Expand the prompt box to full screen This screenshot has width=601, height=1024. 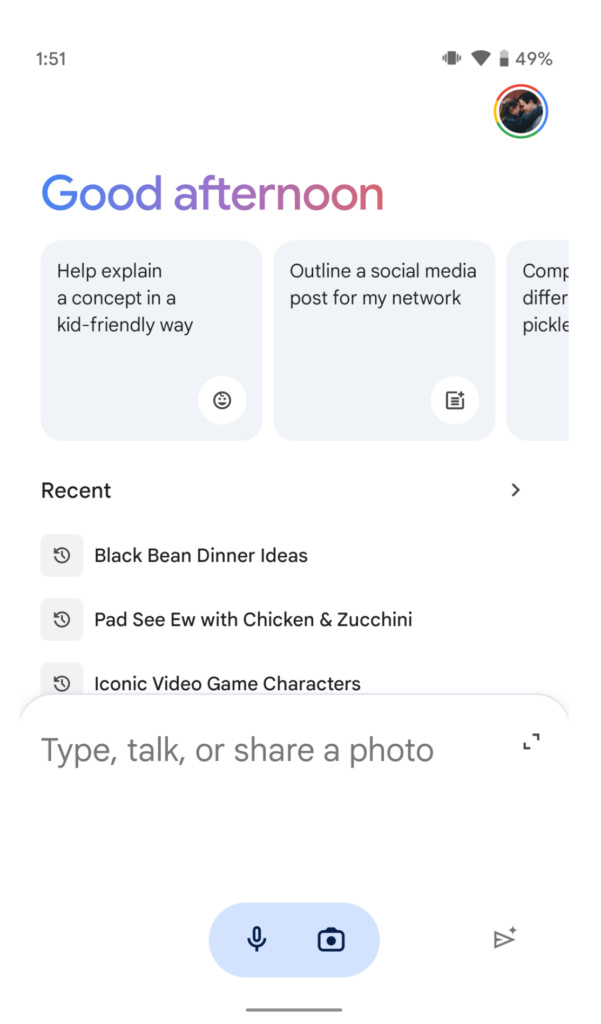pos(532,742)
